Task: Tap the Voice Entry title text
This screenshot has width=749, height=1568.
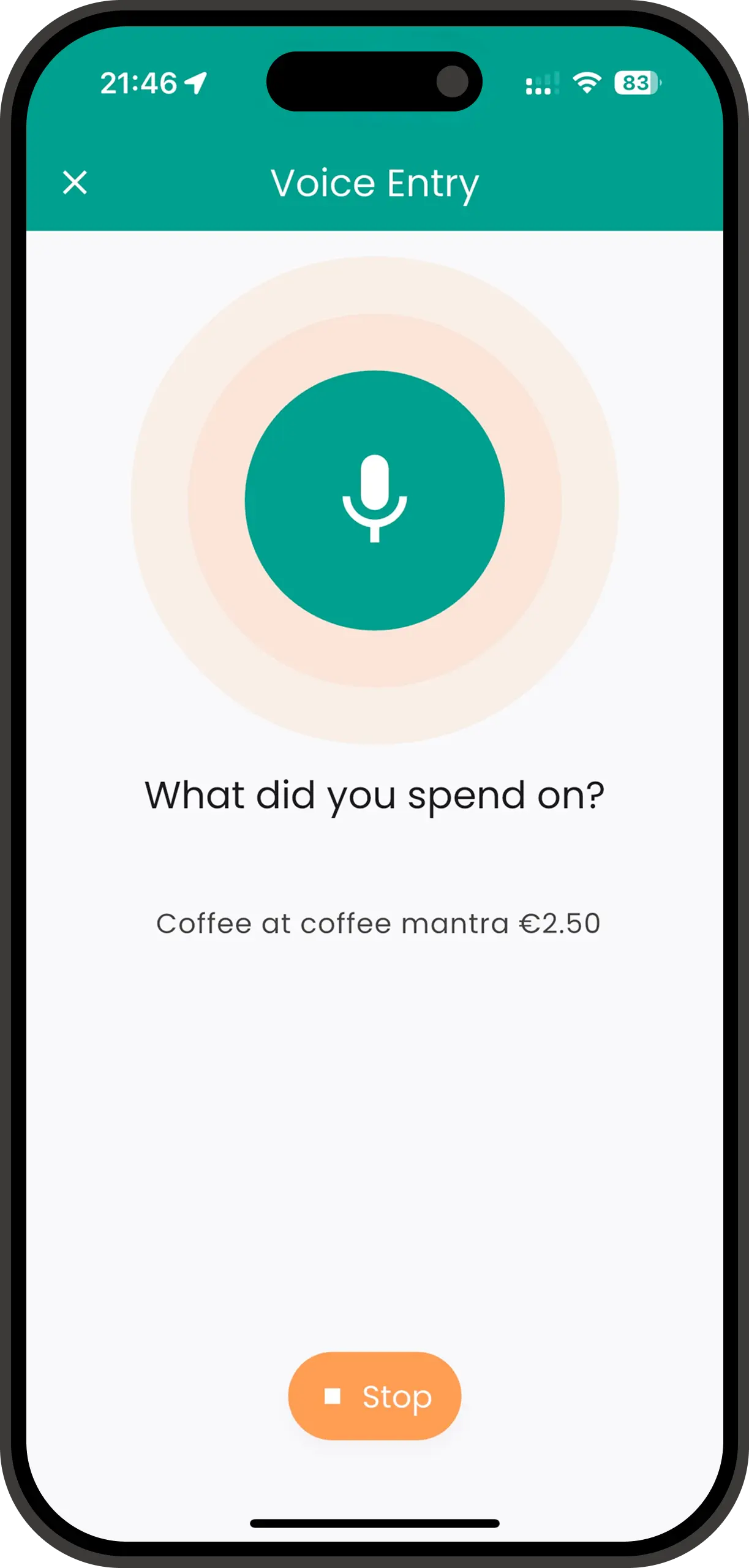Action: pos(374,182)
